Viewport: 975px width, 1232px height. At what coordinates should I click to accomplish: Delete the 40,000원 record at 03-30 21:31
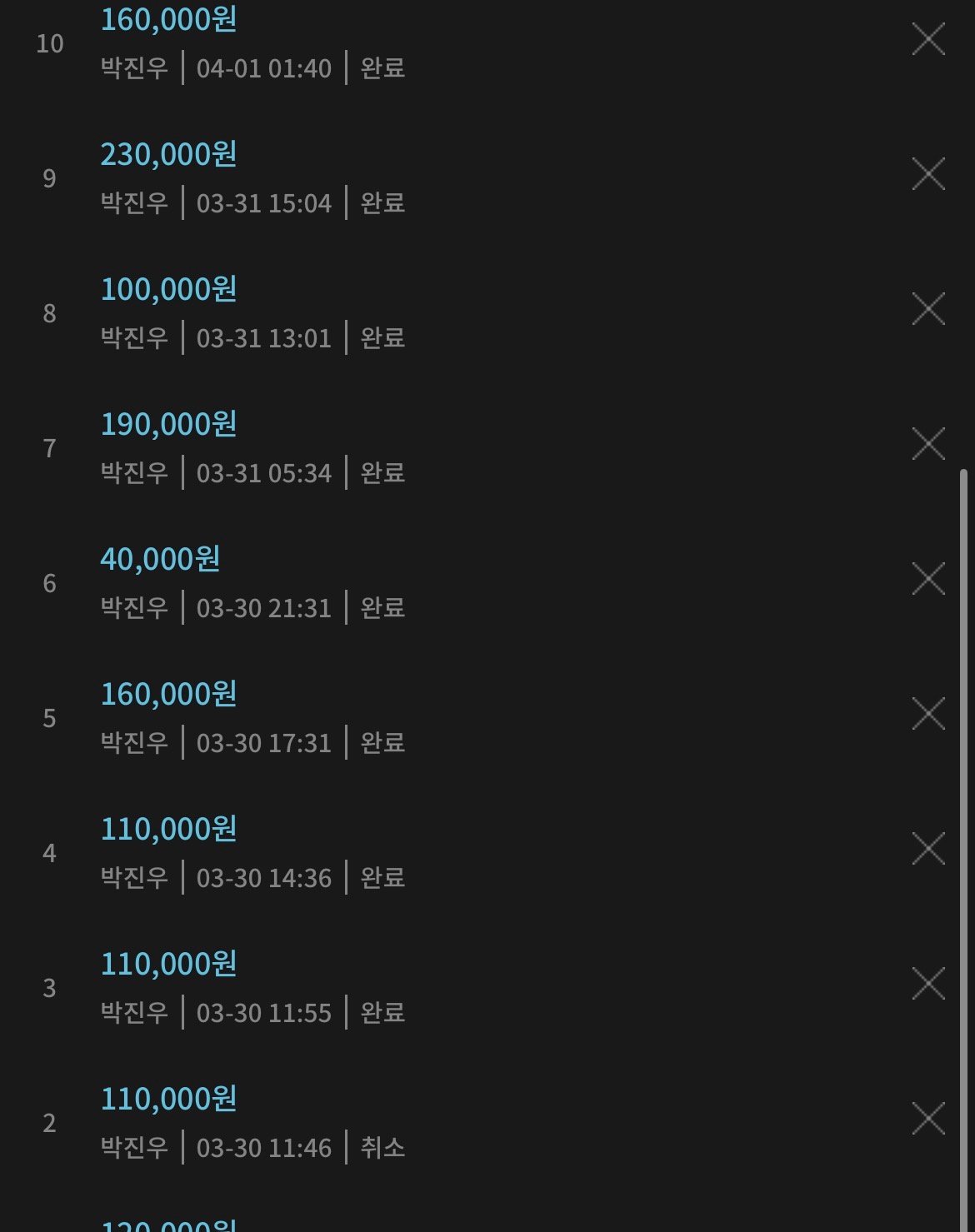pos(928,579)
